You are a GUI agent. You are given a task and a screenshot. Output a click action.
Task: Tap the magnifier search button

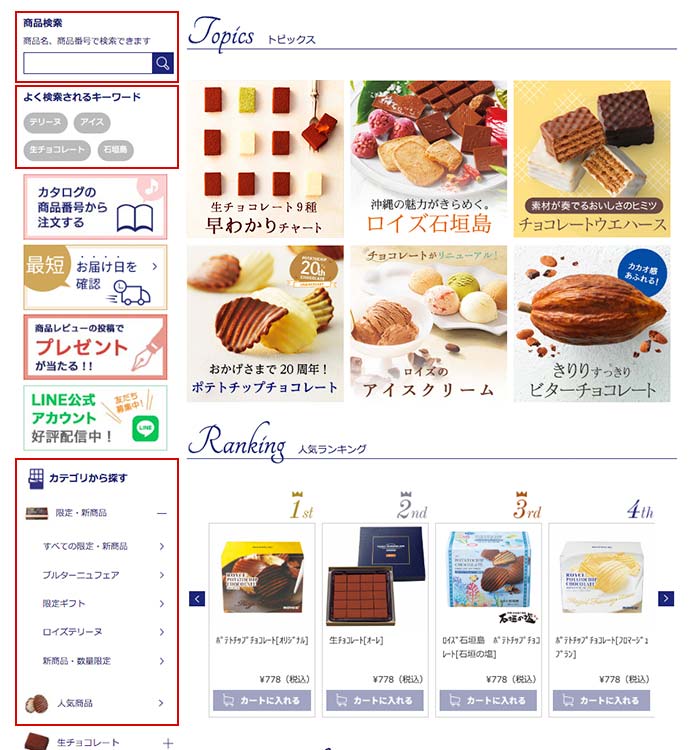(x=162, y=63)
